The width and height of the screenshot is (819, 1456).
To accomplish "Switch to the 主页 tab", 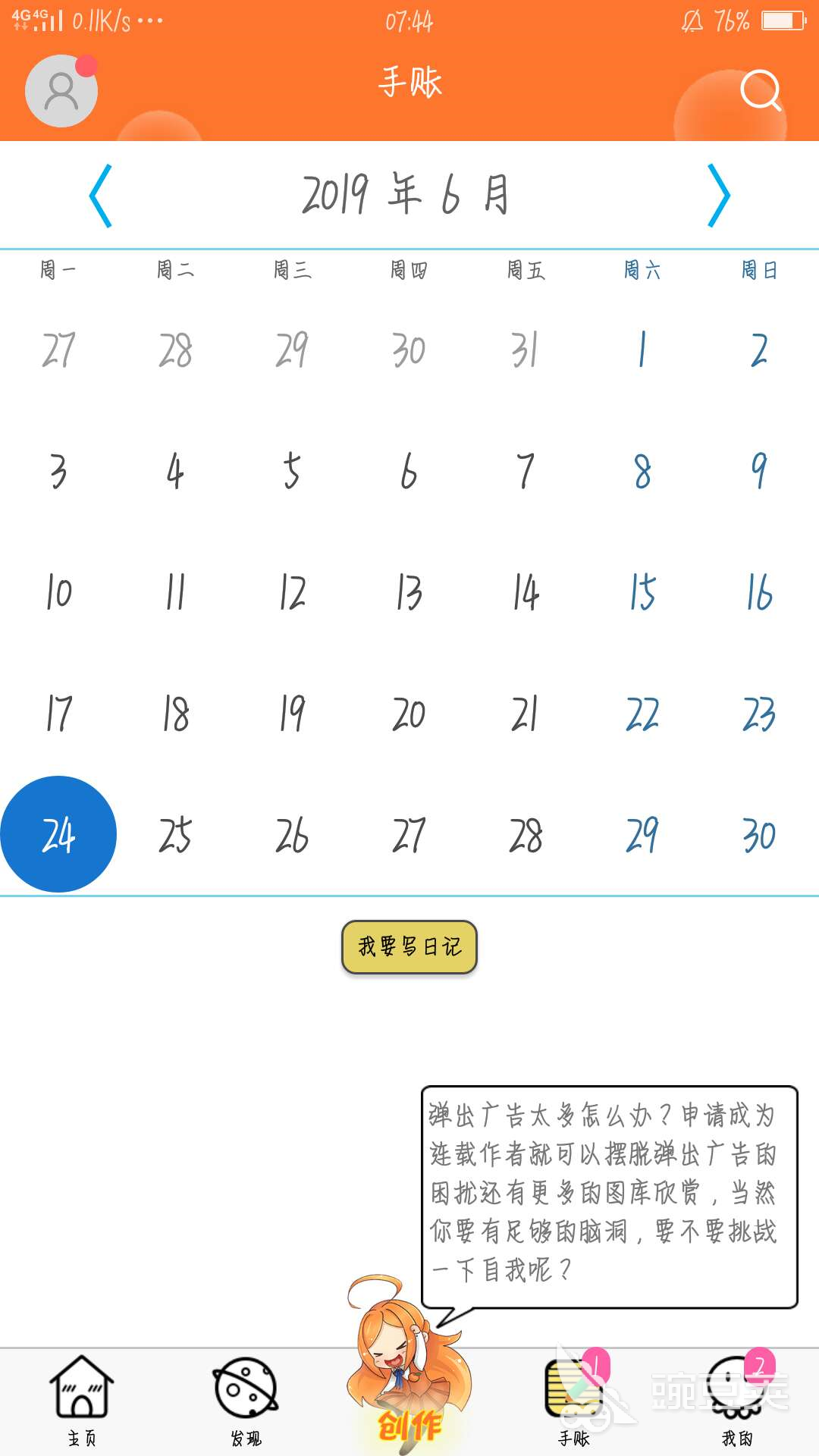I will pos(82,1401).
